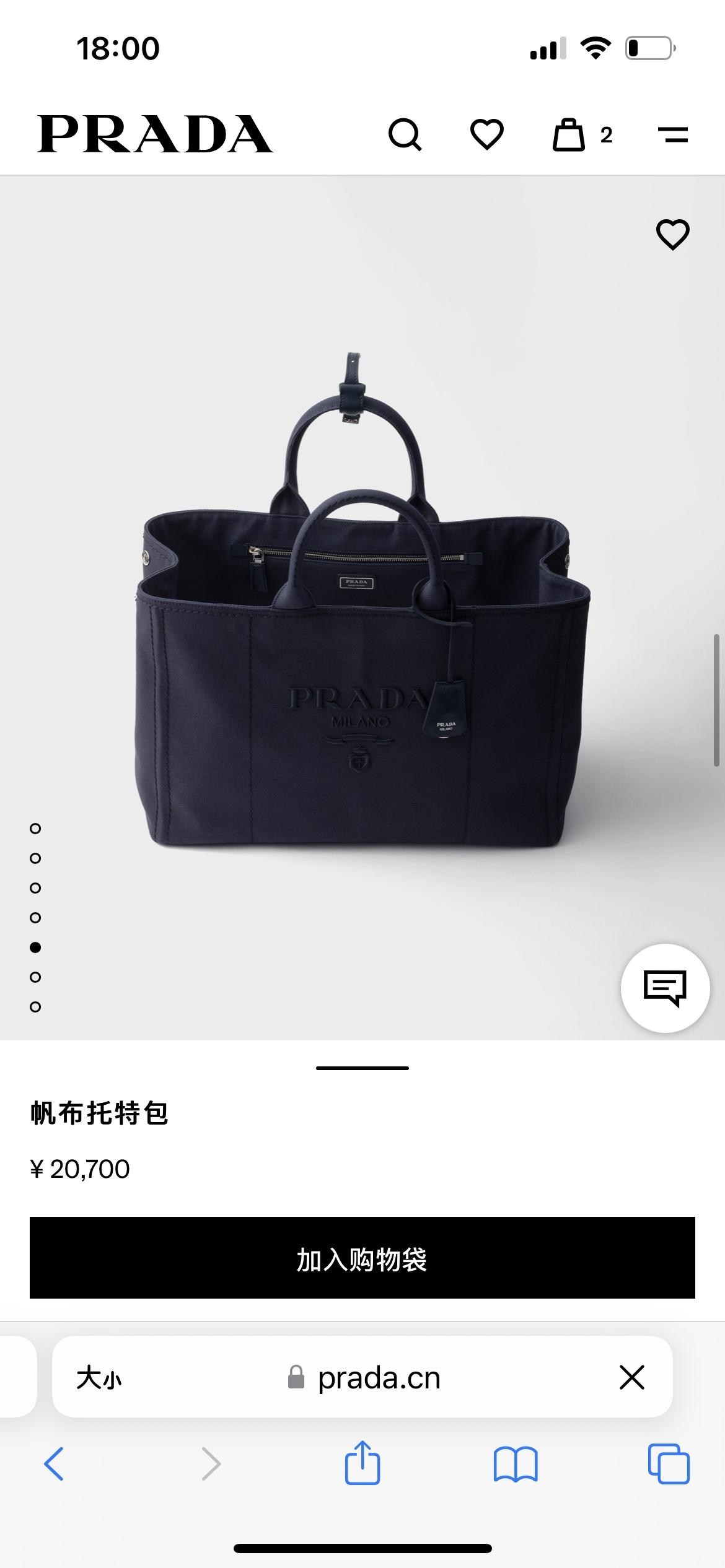The height and width of the screenshot is (1568, 725).
Task: Stop loading with the X button
Action: pyautogui.click(x=631, y=1378)
